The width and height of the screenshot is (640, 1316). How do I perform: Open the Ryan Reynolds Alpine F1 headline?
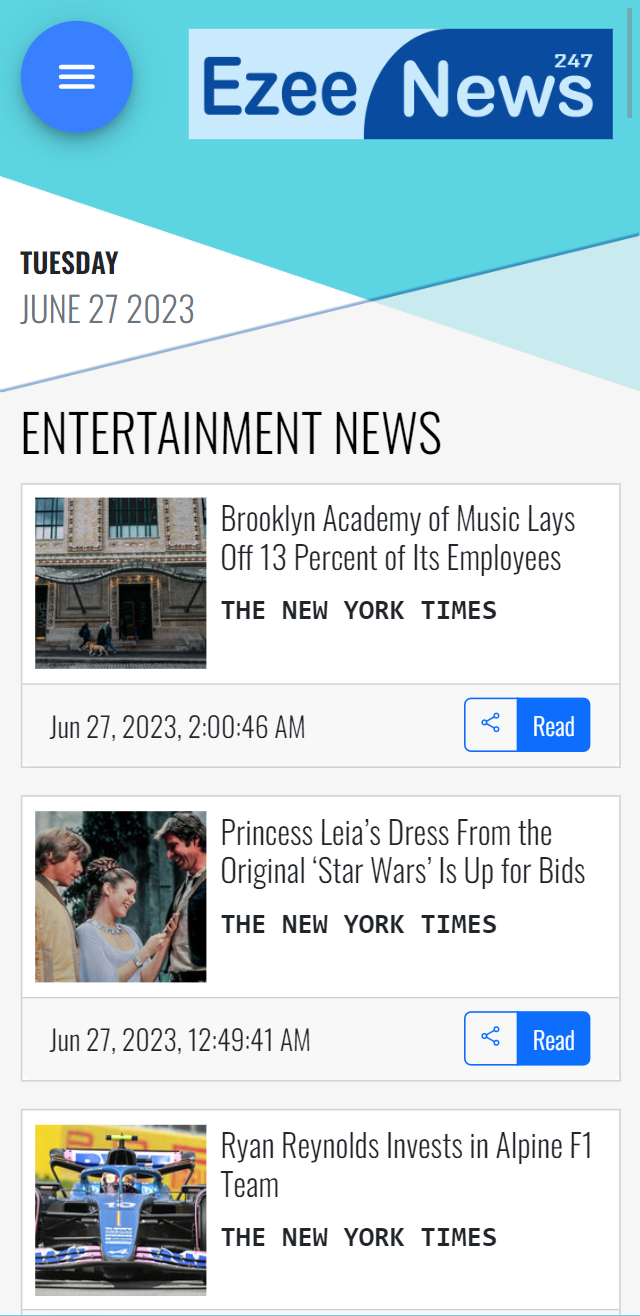[406, 1165]
